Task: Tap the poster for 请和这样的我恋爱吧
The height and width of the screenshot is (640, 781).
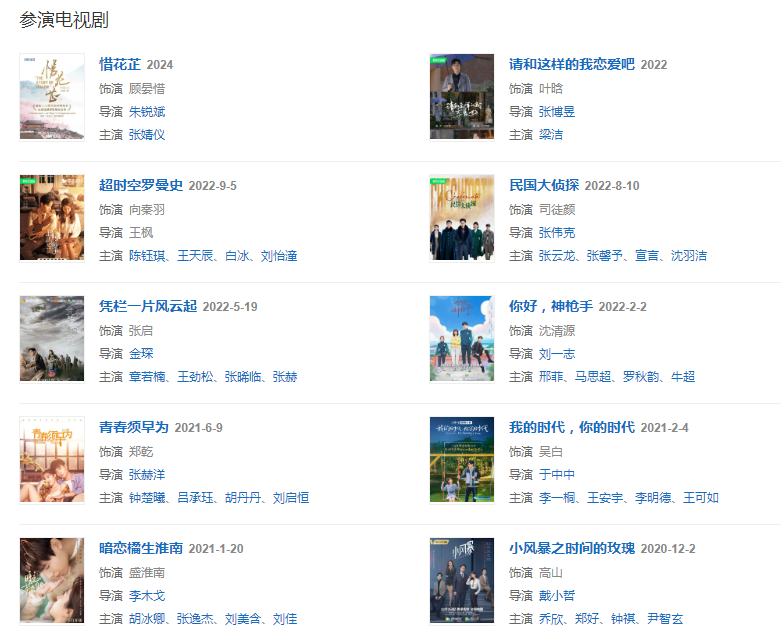Action: tap(461, 96)
